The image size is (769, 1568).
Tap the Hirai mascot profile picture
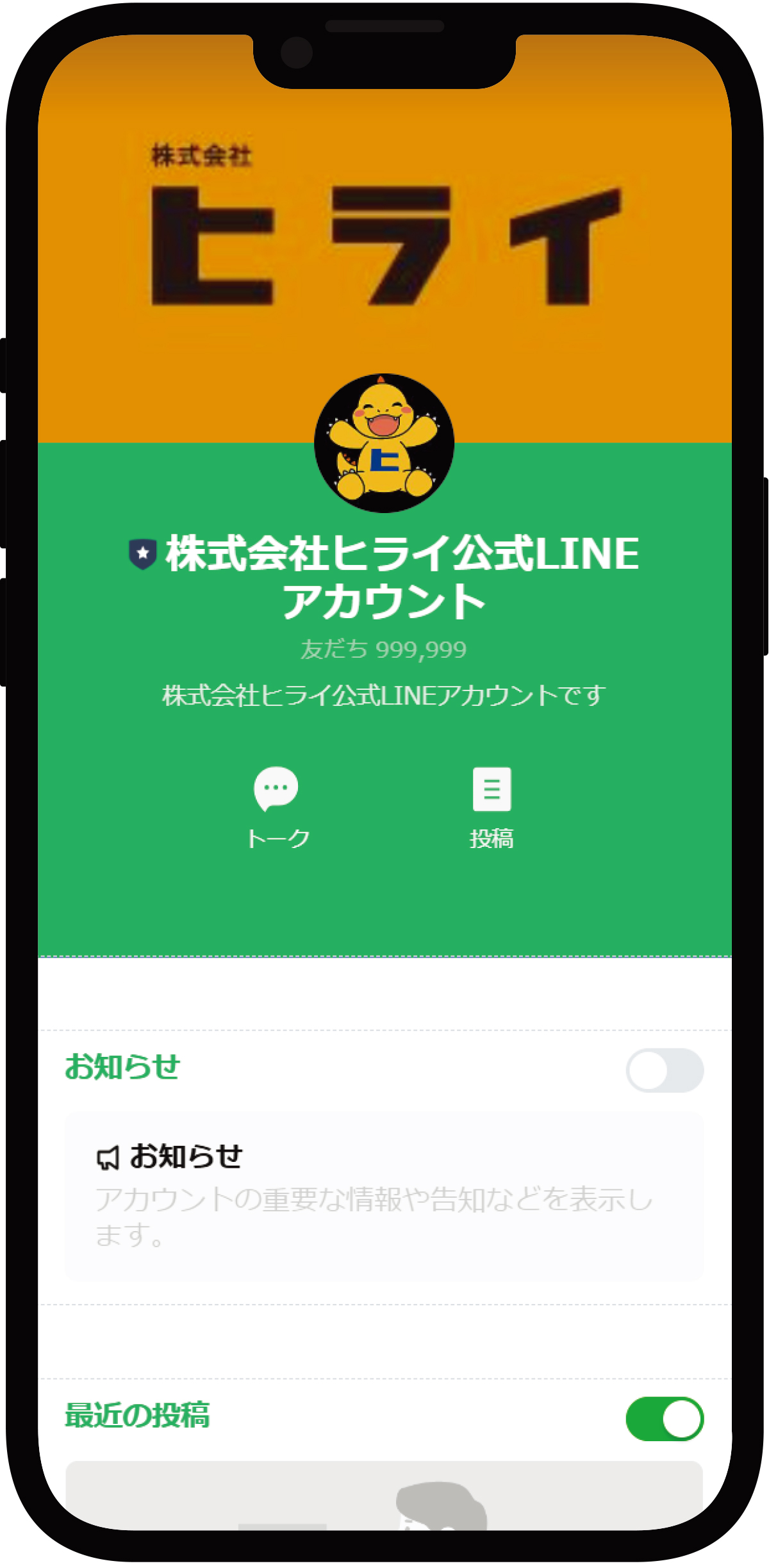384,443
